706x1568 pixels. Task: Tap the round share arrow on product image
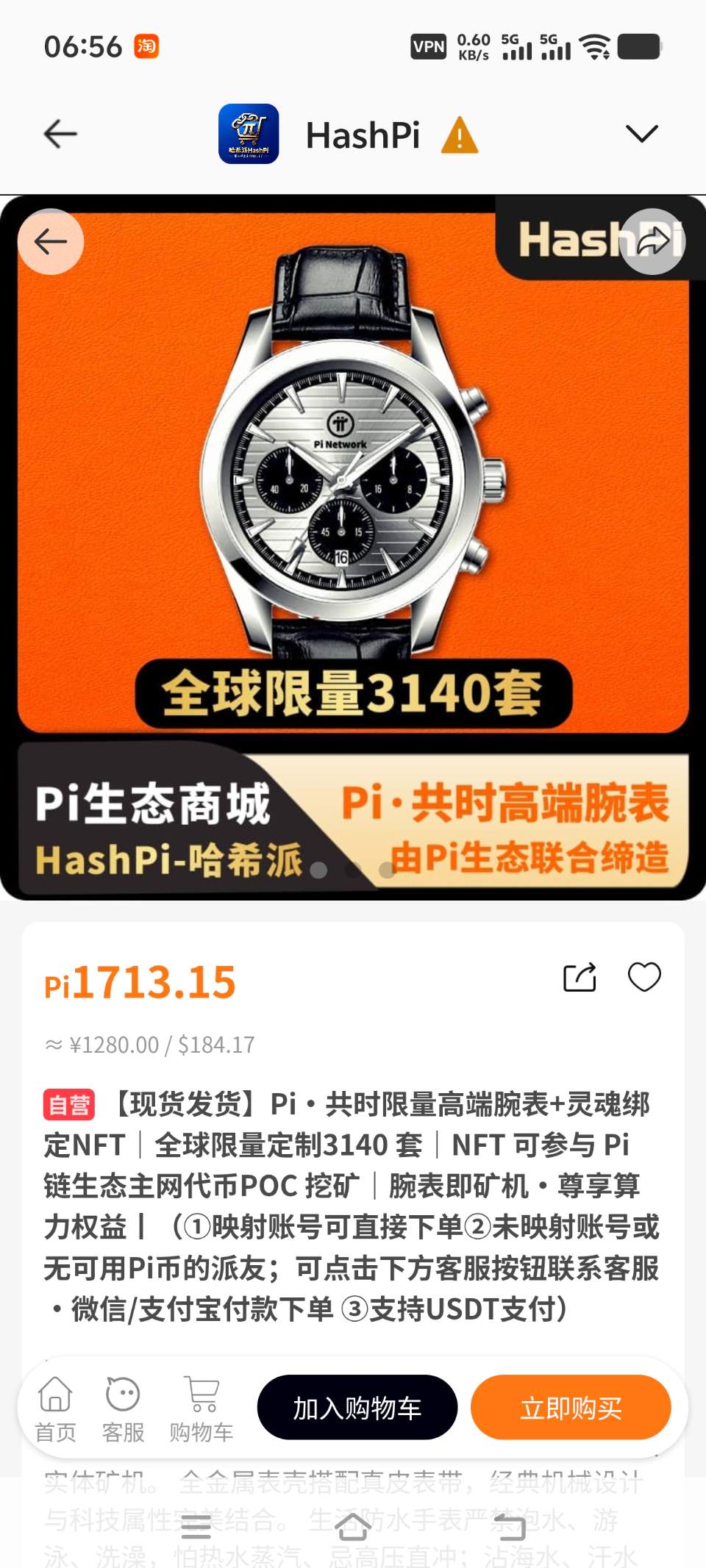click(653, 242)
